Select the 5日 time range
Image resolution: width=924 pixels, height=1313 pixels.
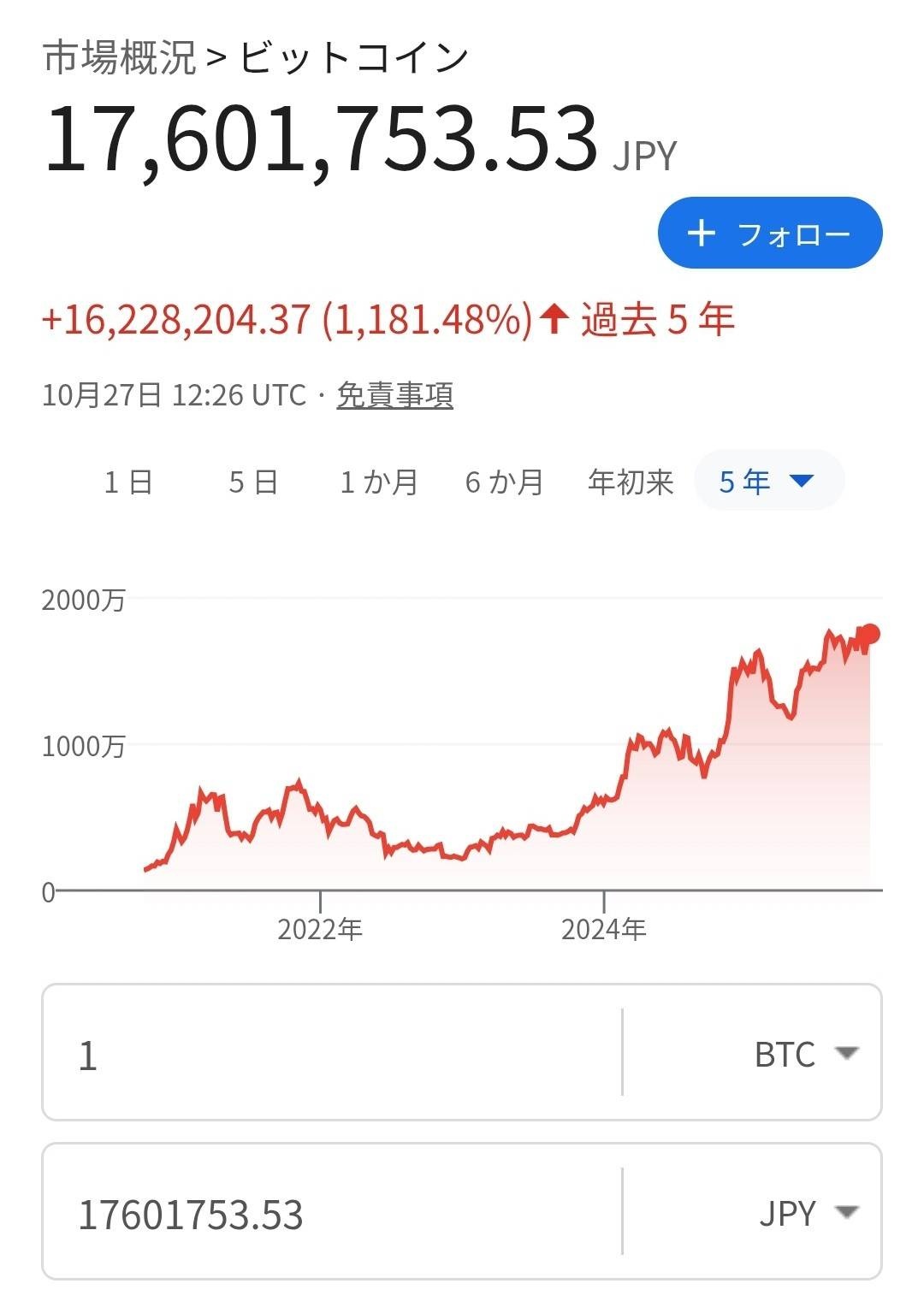click(253, 482)
